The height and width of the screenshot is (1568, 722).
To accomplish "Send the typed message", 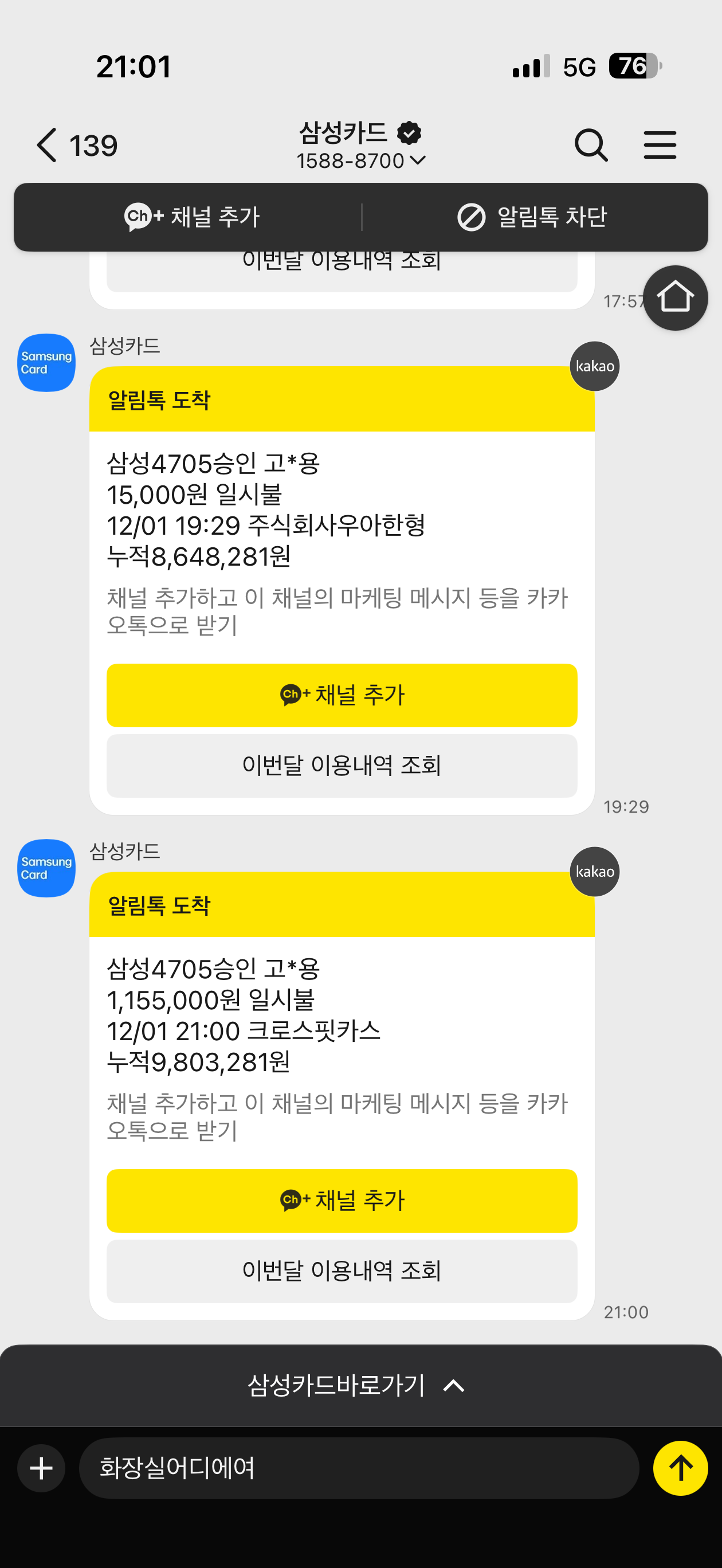I will point(680,1468).
